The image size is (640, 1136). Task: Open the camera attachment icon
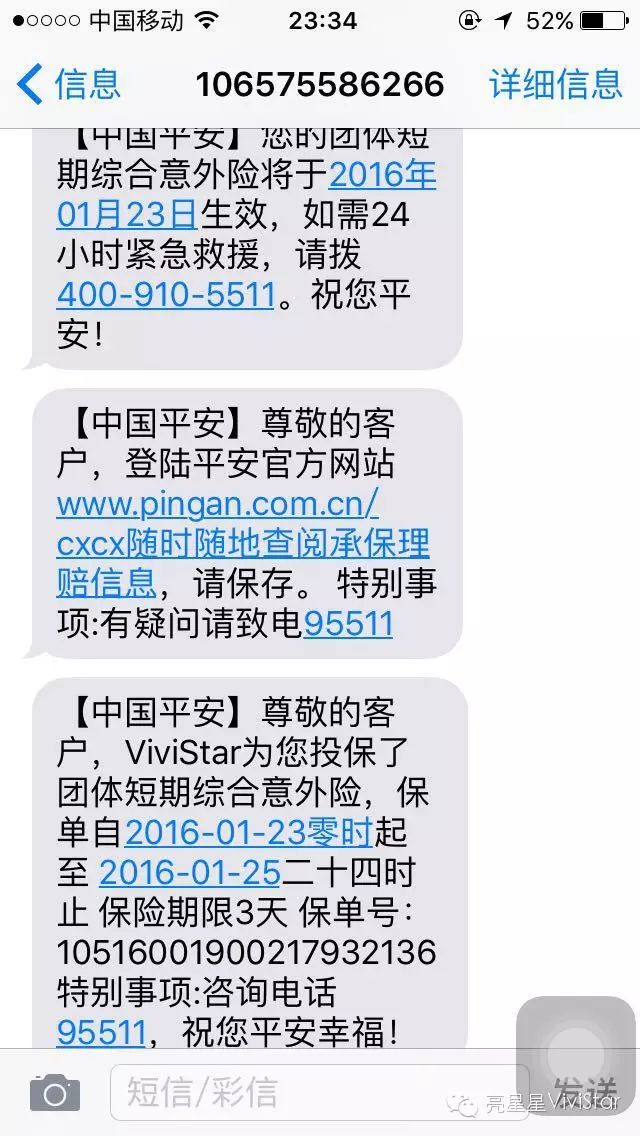click(x=55, y=1093)
